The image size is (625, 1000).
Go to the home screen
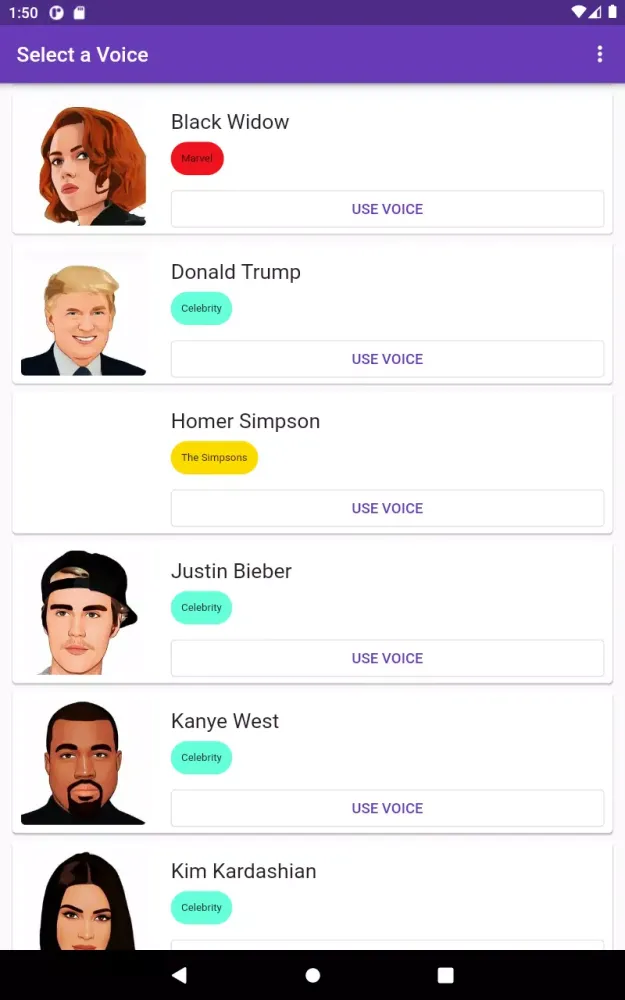312,975
